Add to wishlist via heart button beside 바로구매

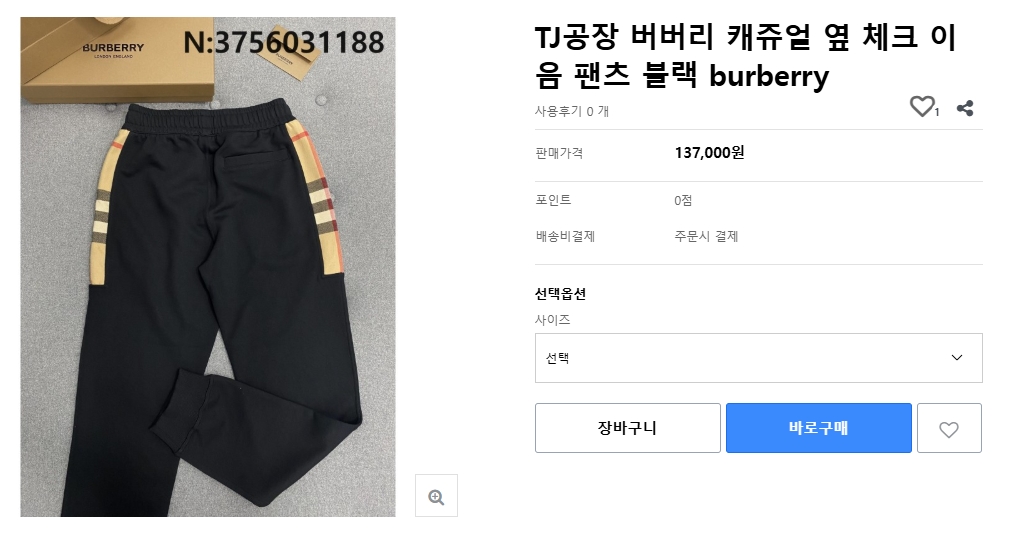point(949,429)
